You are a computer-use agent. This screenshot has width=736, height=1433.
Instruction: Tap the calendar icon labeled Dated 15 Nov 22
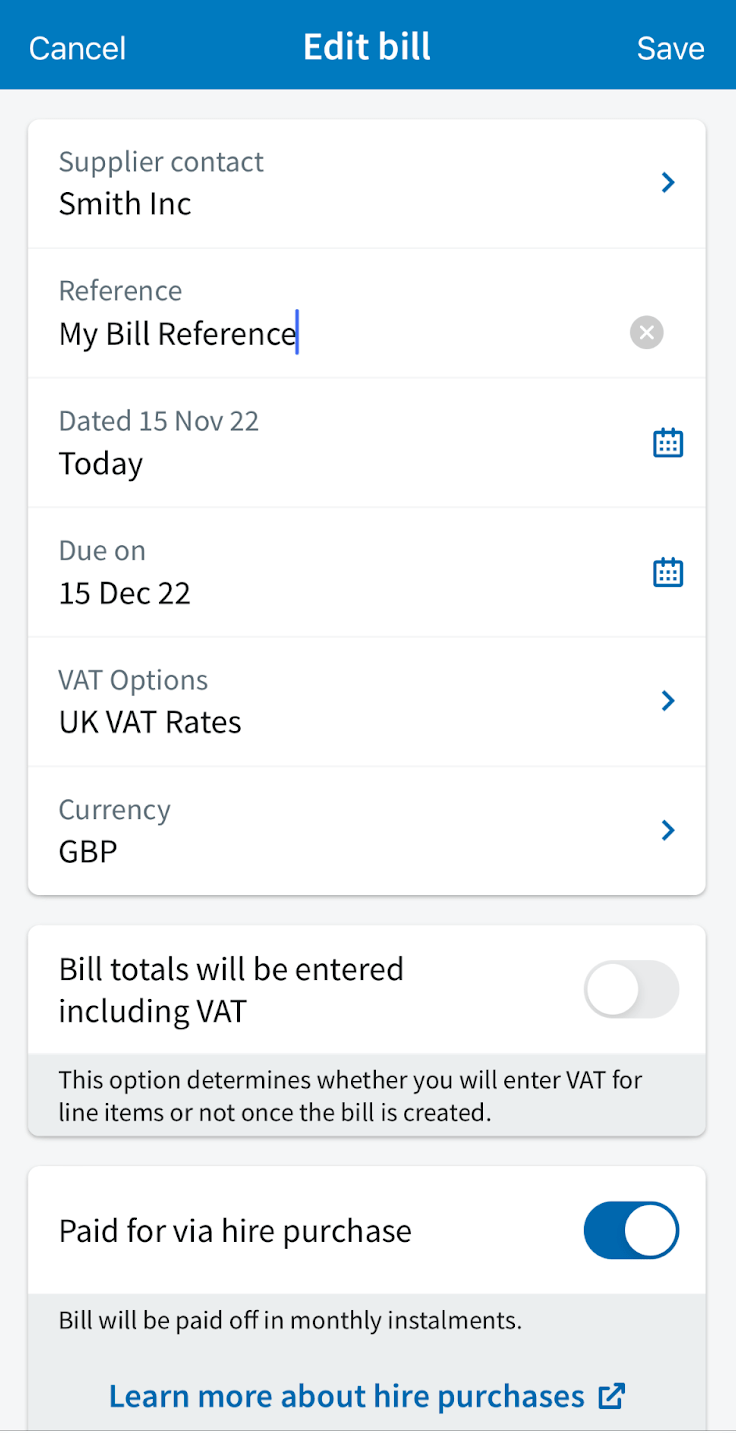667,442
